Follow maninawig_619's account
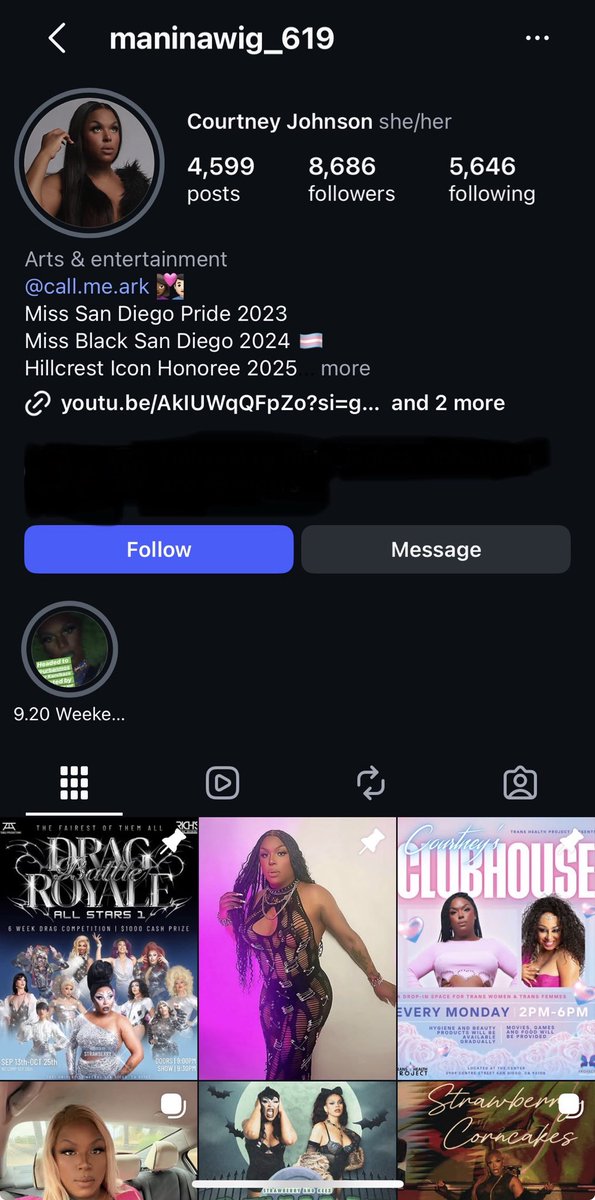 point(159,549)
